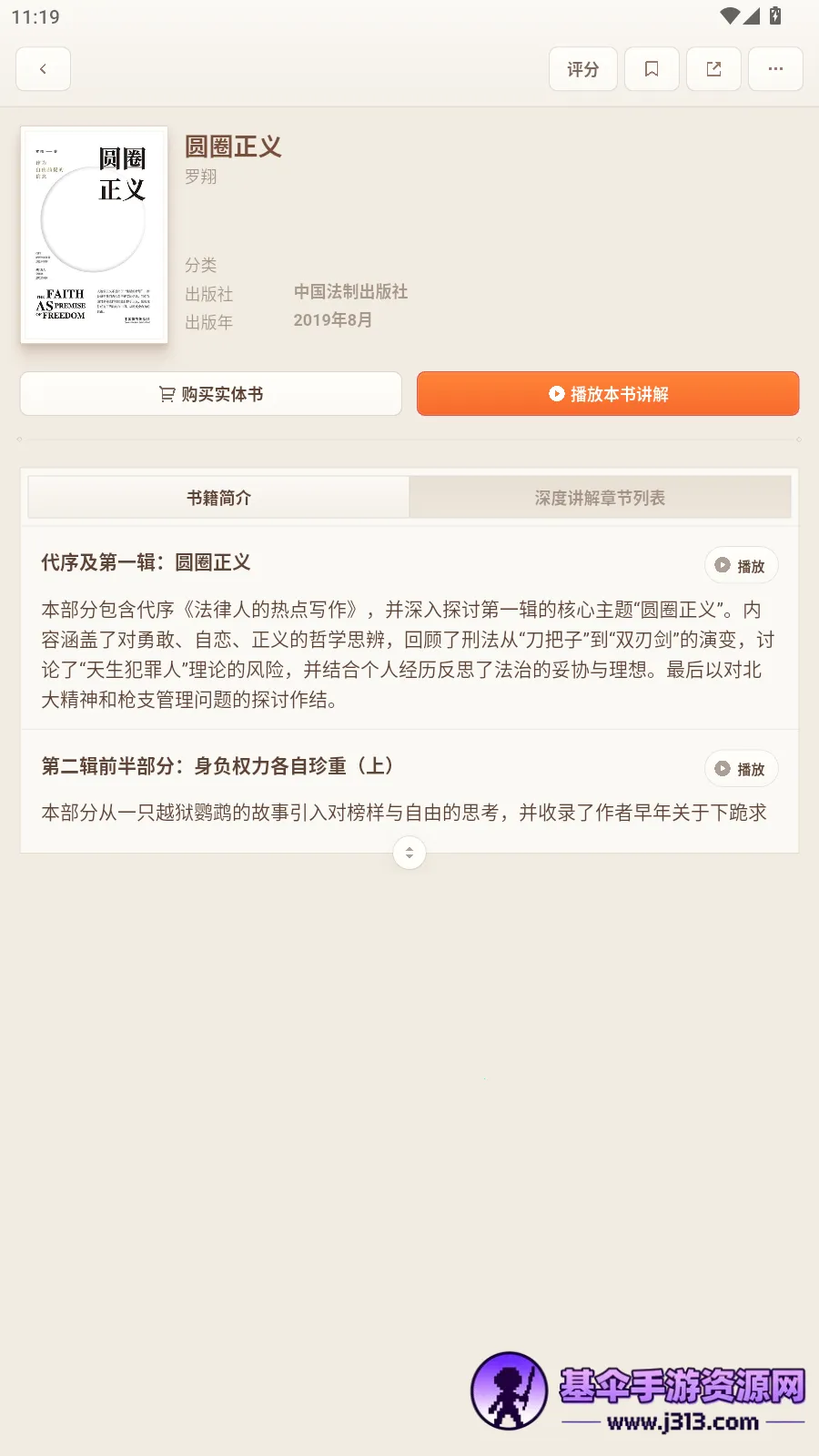Share the book via the share icon
Image resolution: width=819 pixels, height=1456 pixels.
click(713, 68)
